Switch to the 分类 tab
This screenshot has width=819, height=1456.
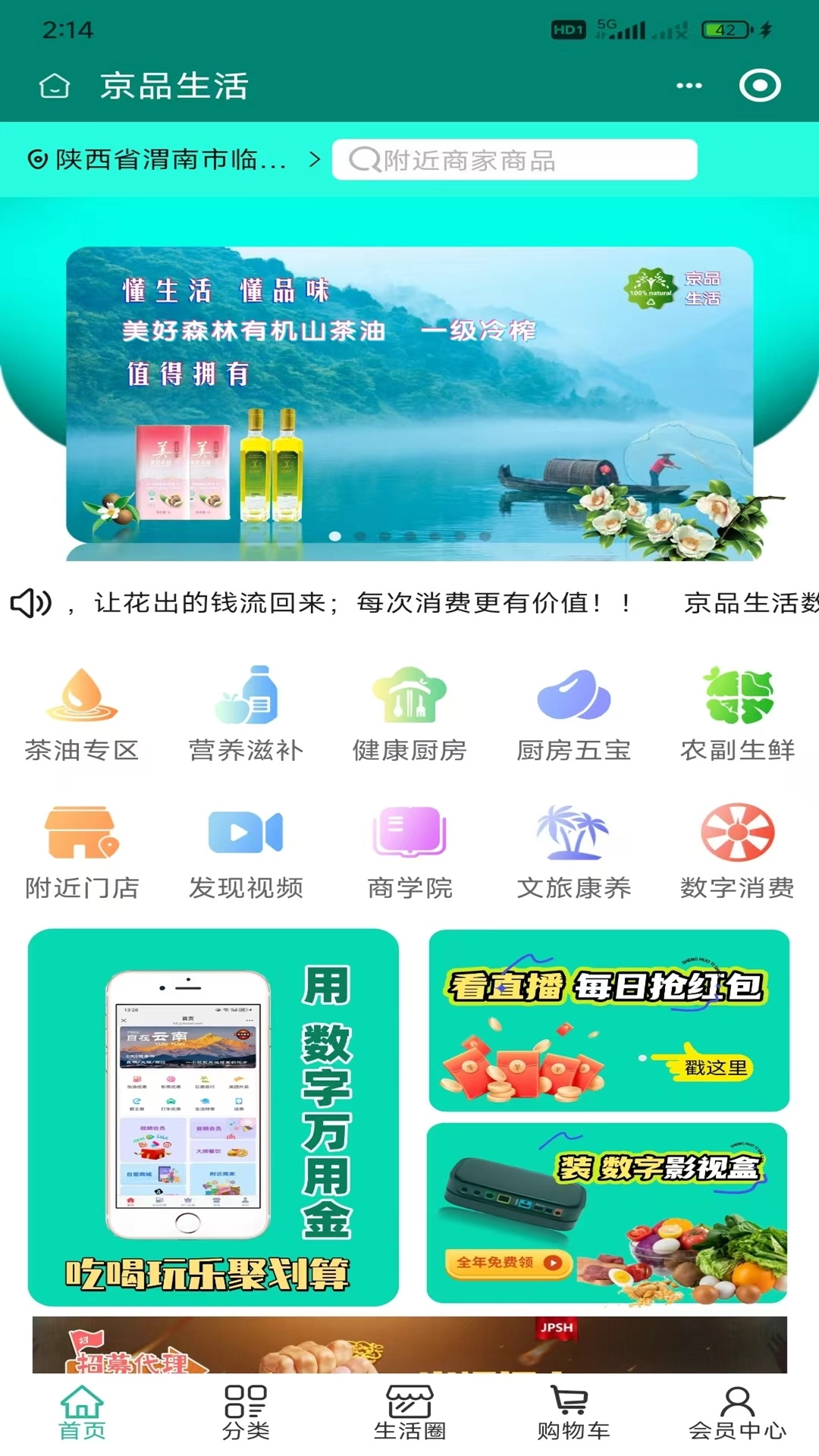click(246, 1414)
